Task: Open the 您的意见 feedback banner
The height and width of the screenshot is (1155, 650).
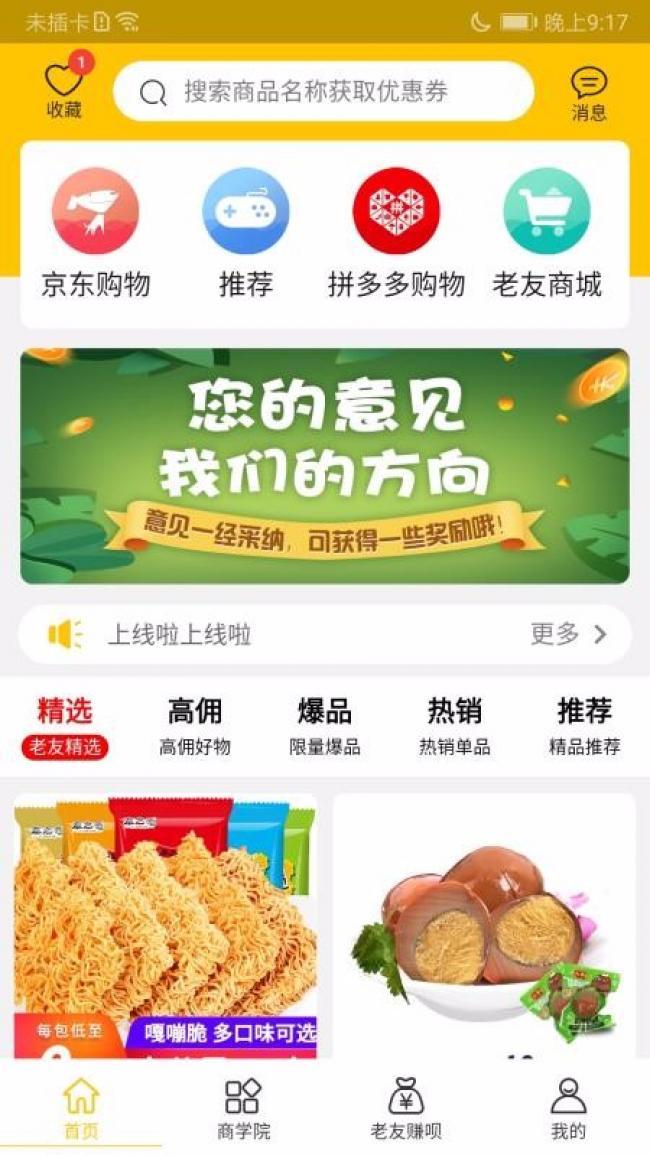Action: click(x=325, y=466)
